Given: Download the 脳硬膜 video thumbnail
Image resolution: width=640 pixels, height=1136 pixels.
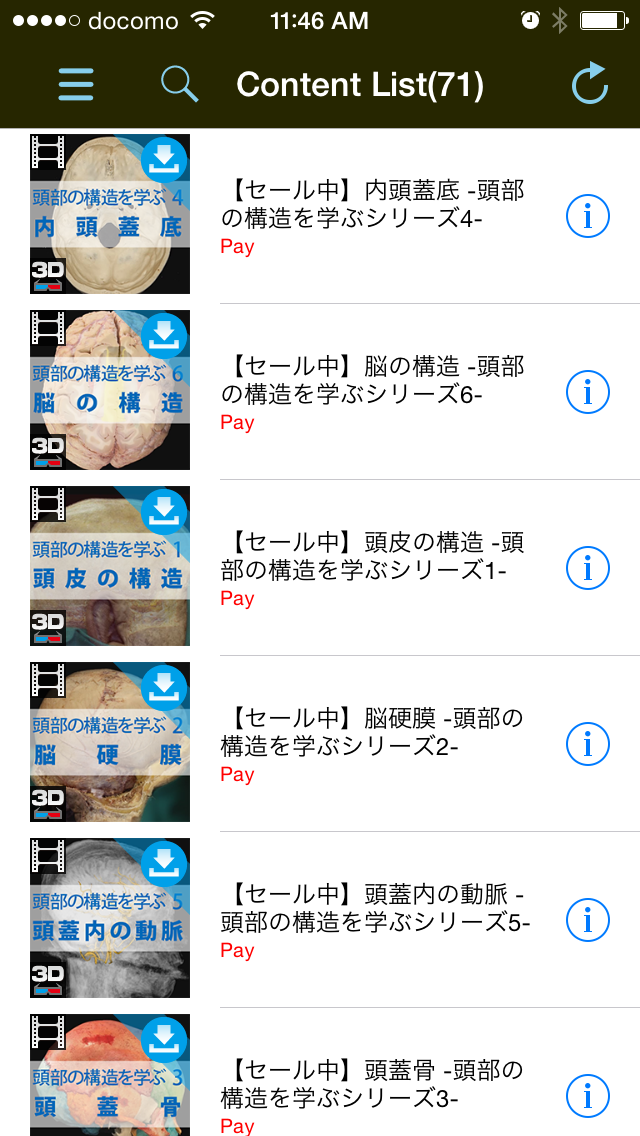Looking at the screenshot, I should pos(165,687).
